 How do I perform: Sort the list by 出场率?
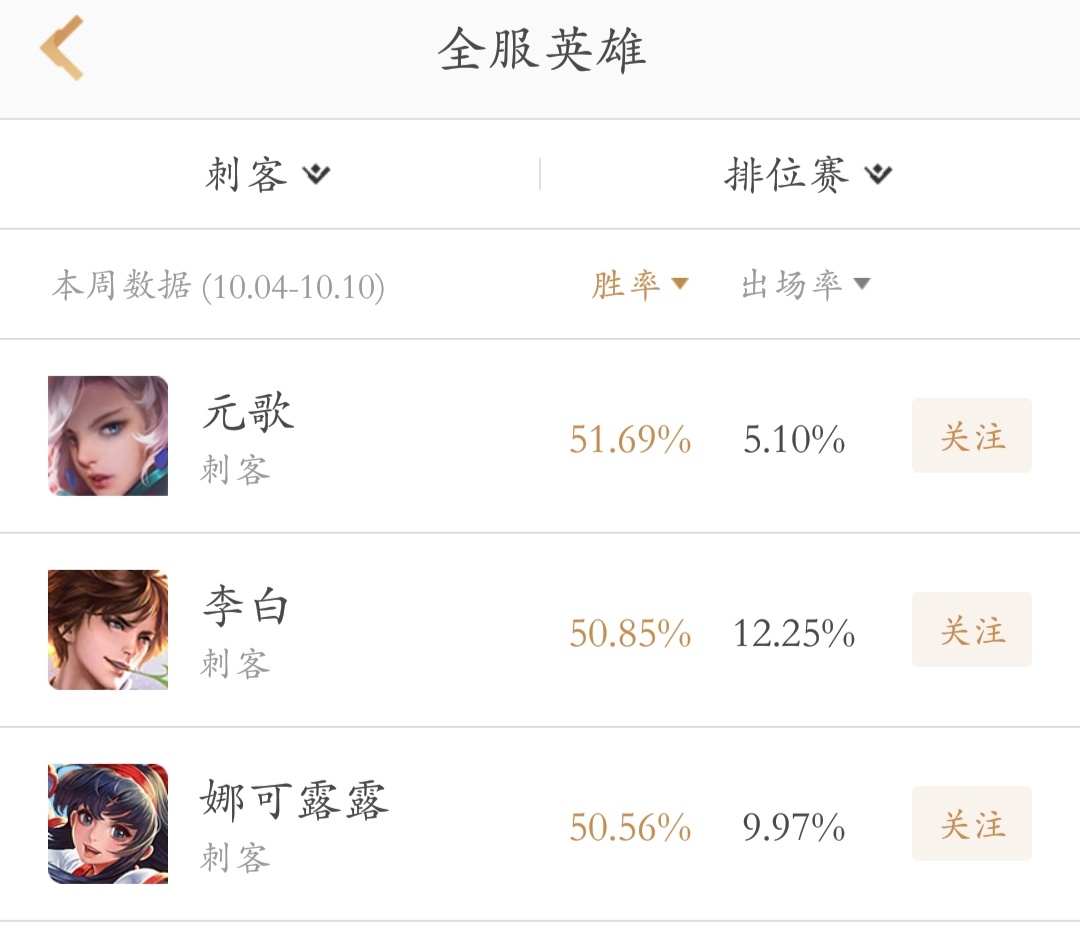click(x=805, y=285)
